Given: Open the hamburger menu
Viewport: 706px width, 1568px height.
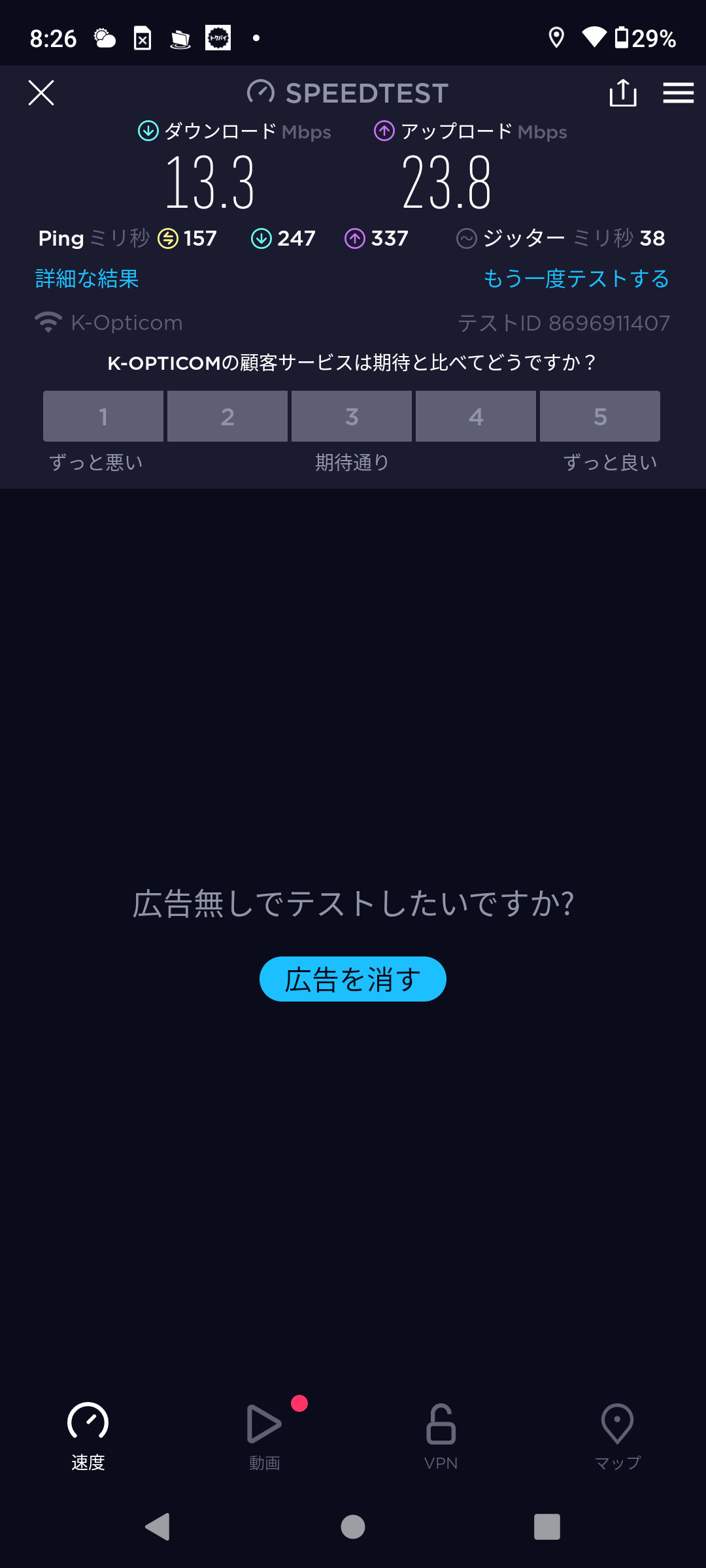Looking at the screenshot, I should coord(678,93).
